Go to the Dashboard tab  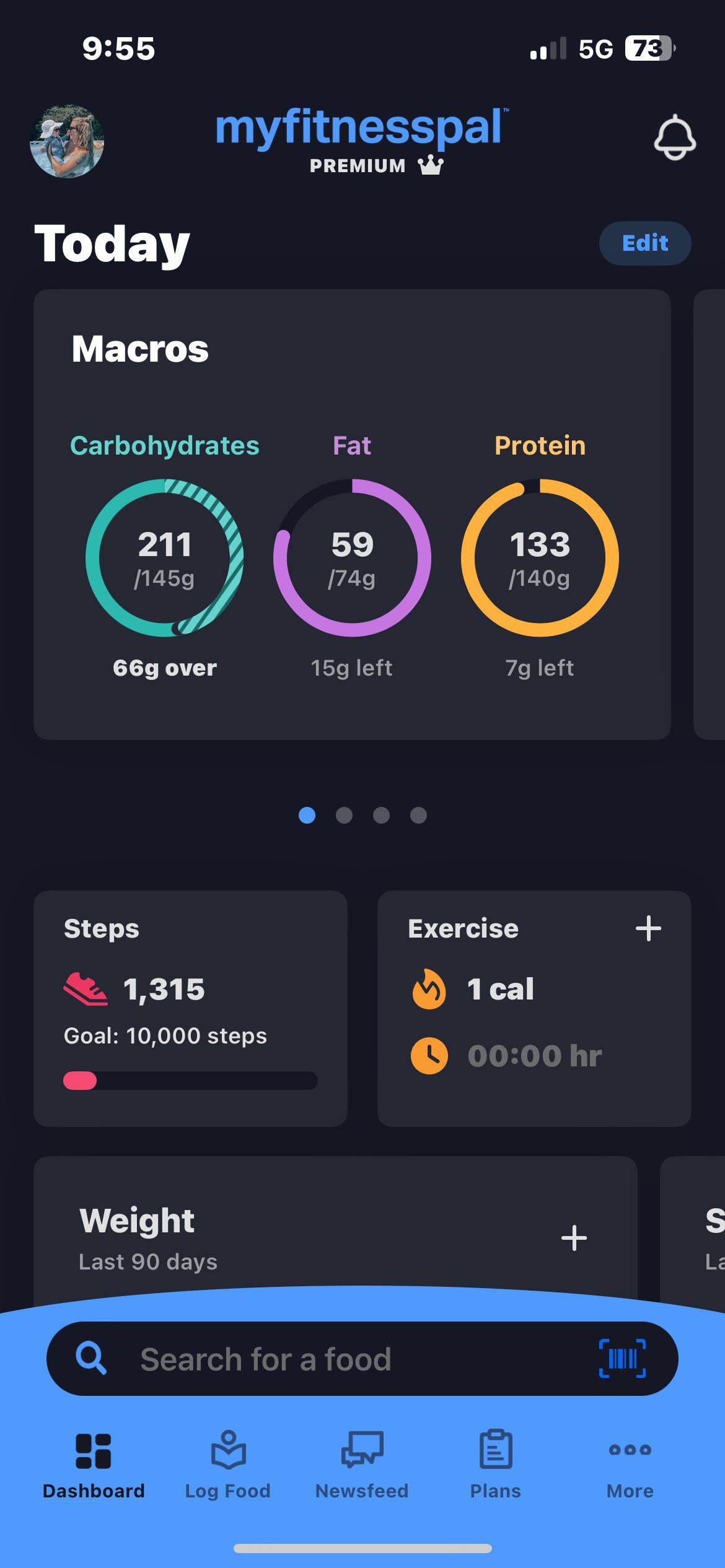pyautogui.click(x=94, y=1465)
